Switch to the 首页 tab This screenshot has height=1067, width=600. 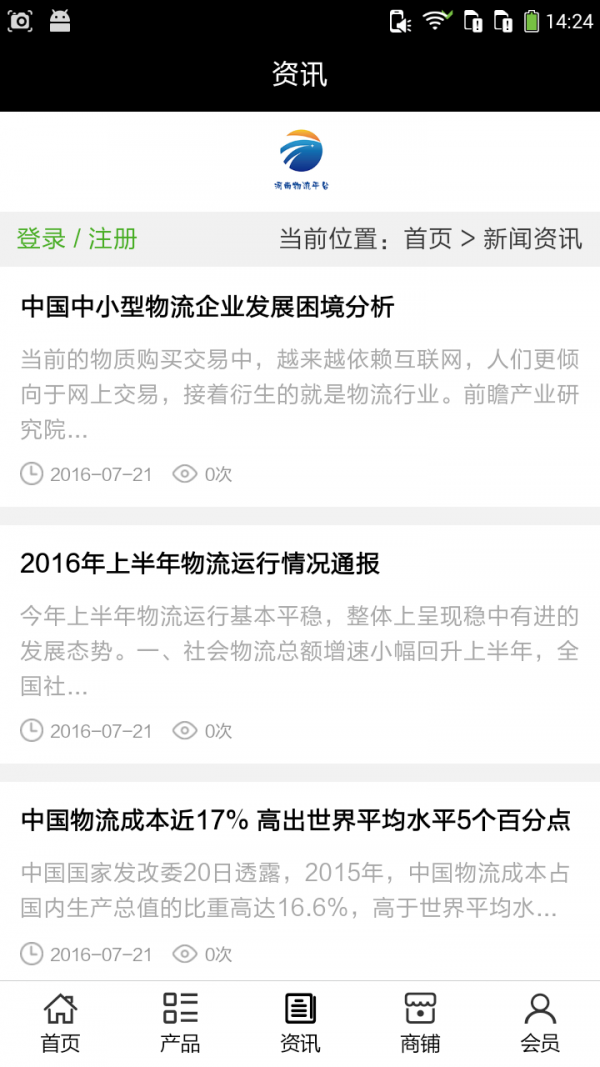tap(60, 1023)
